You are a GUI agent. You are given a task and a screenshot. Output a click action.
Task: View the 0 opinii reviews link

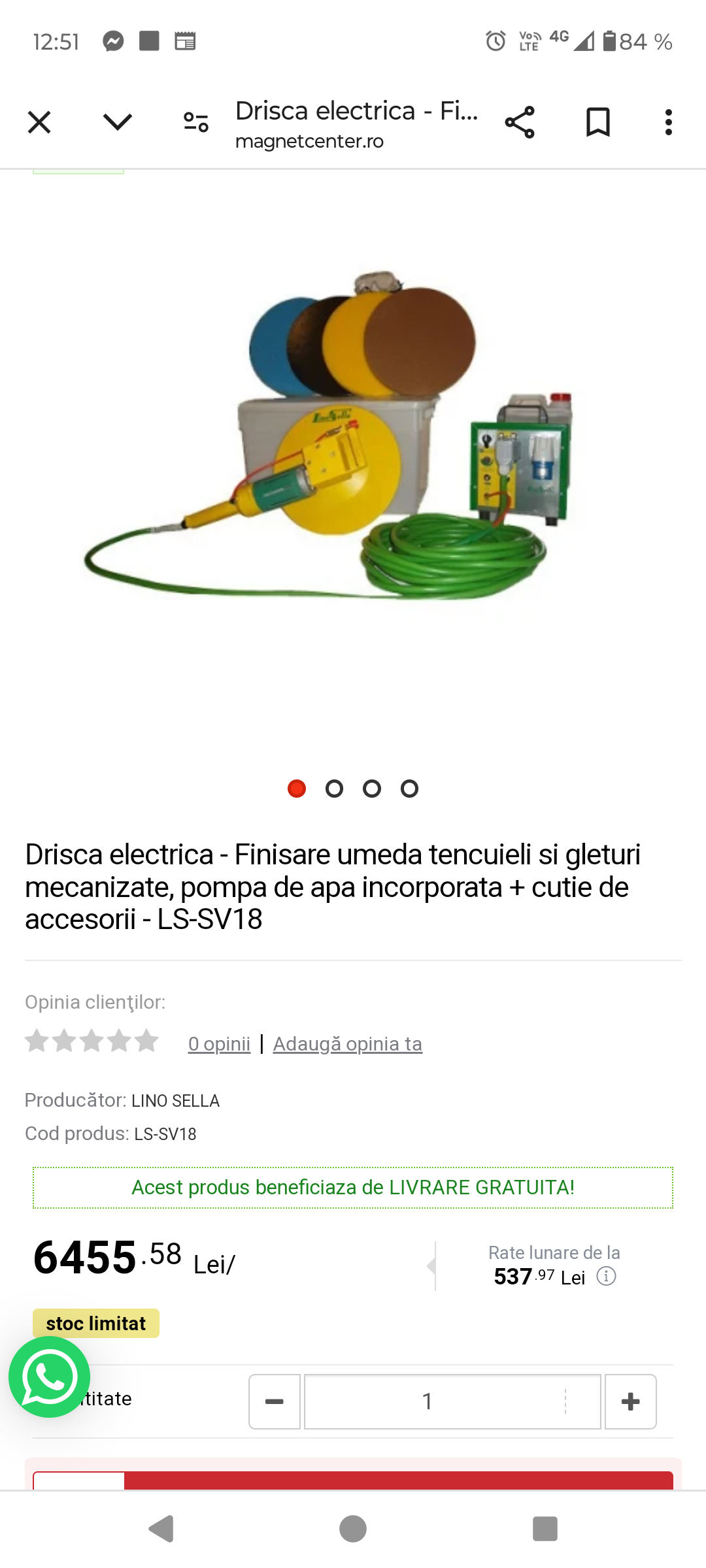(x=219, y=1044)
